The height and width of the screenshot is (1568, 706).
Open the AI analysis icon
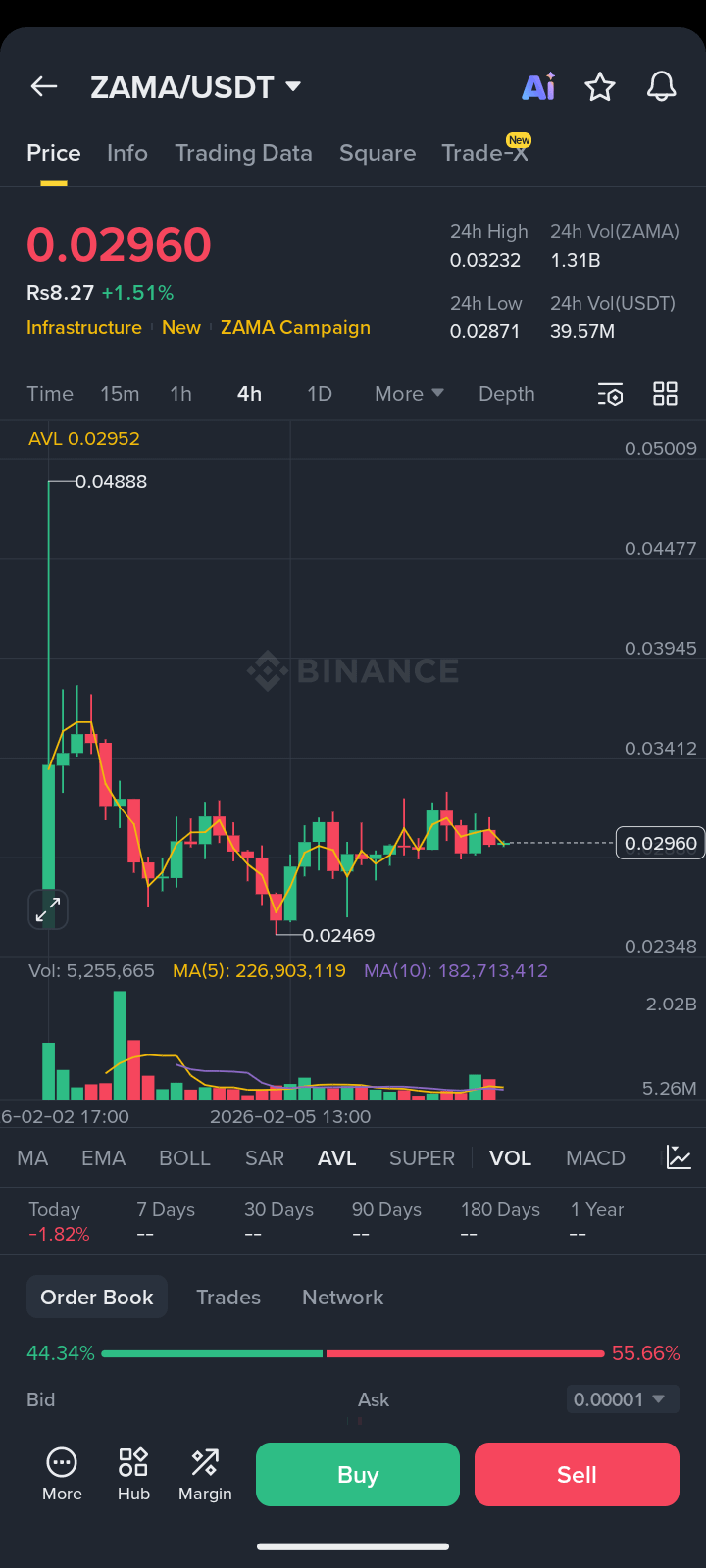538,87
